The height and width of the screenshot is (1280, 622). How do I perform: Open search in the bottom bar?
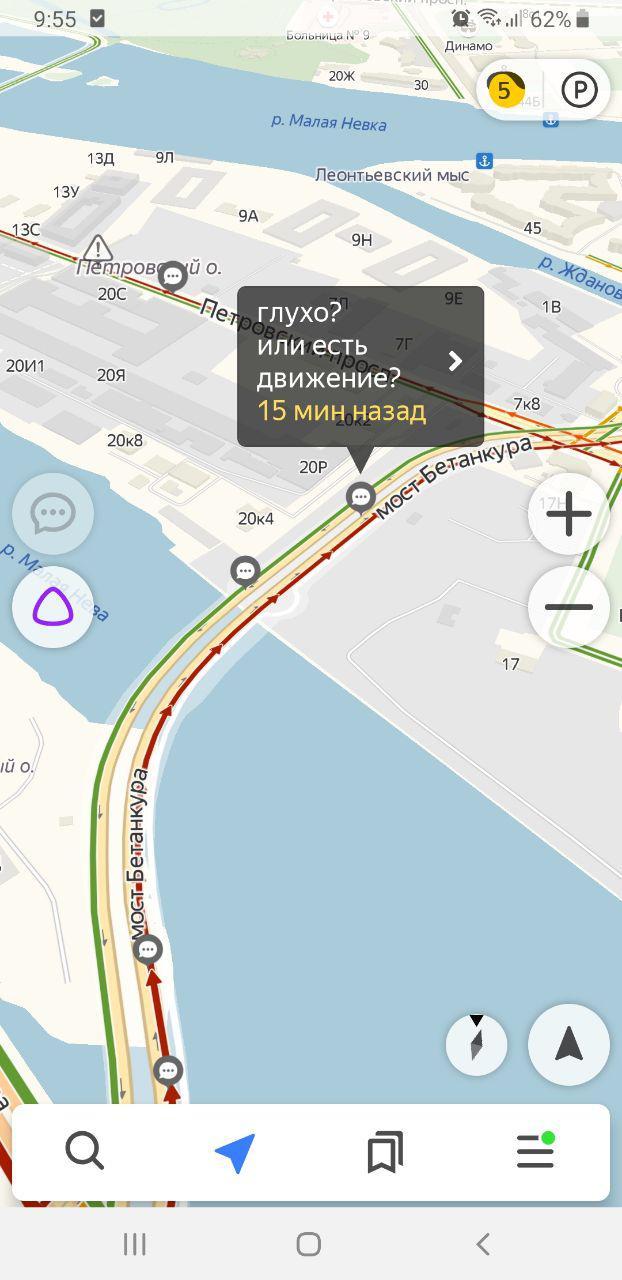click(x=85, y=1152)
